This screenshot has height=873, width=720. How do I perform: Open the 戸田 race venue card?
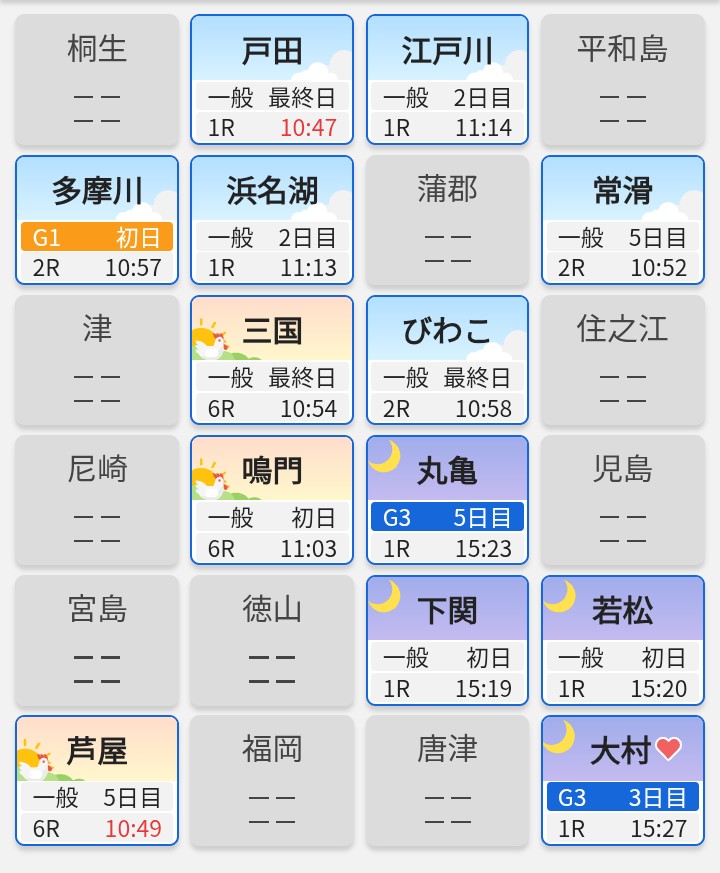coord(272,79)
